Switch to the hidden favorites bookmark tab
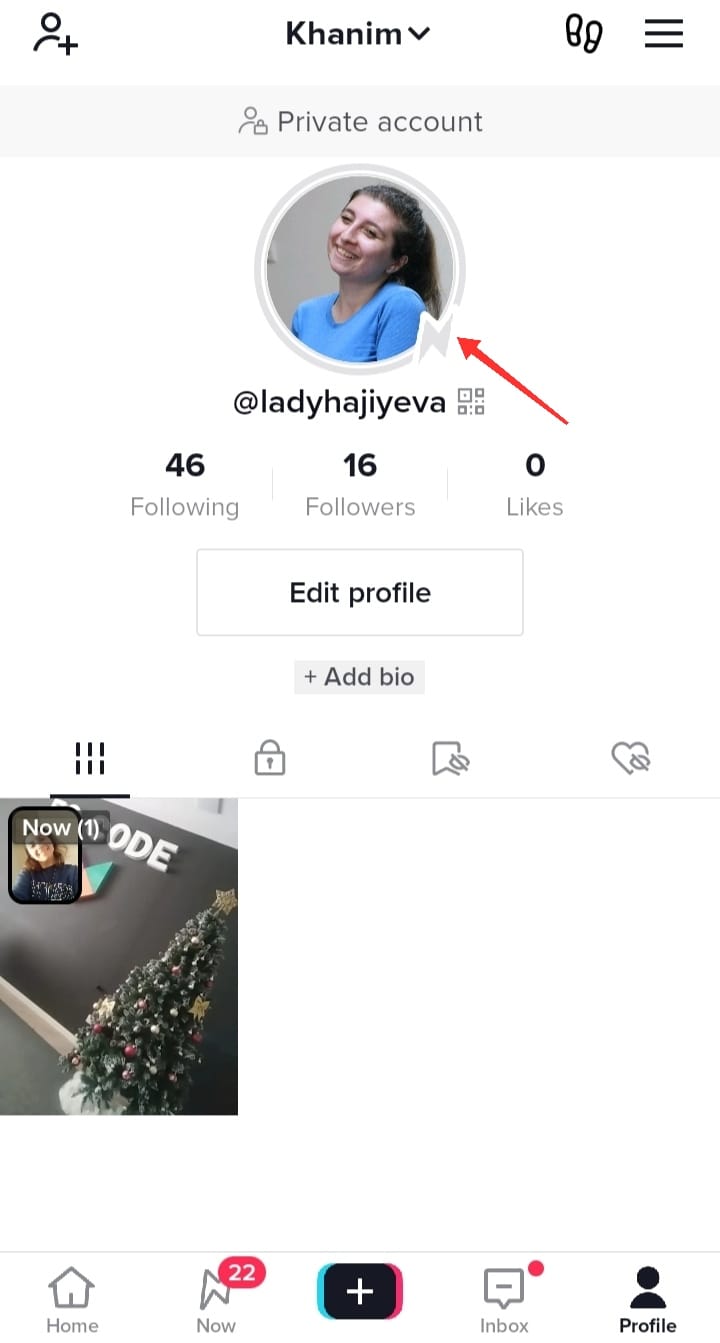Viewport: 720px width, 1343px height. (450, 759)
